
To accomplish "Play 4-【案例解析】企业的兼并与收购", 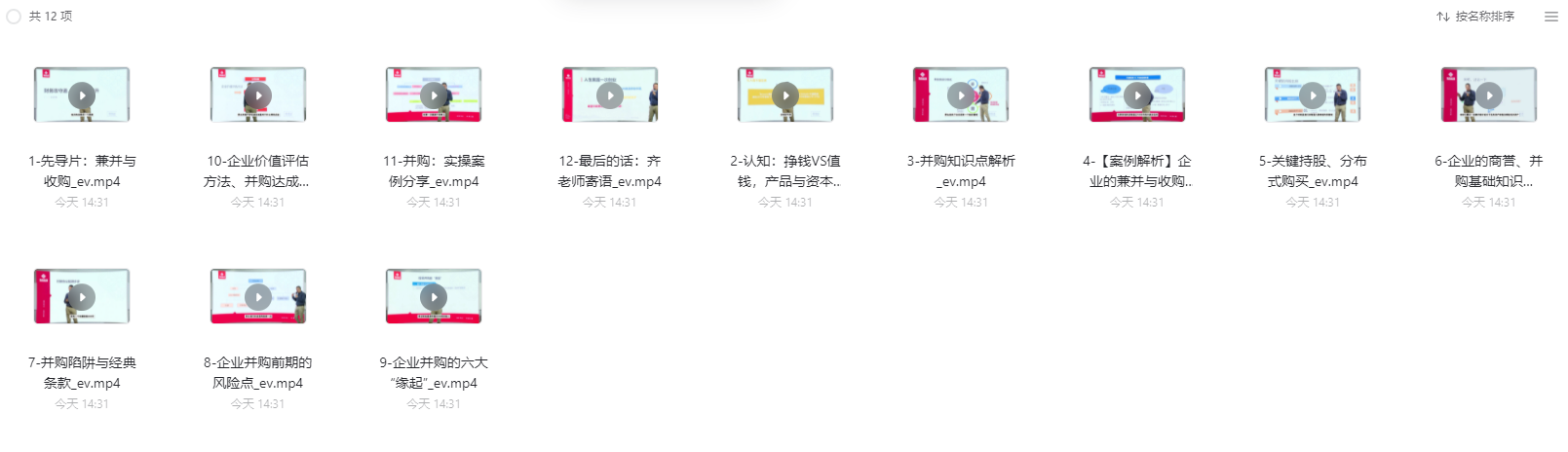I will 1137,95.
